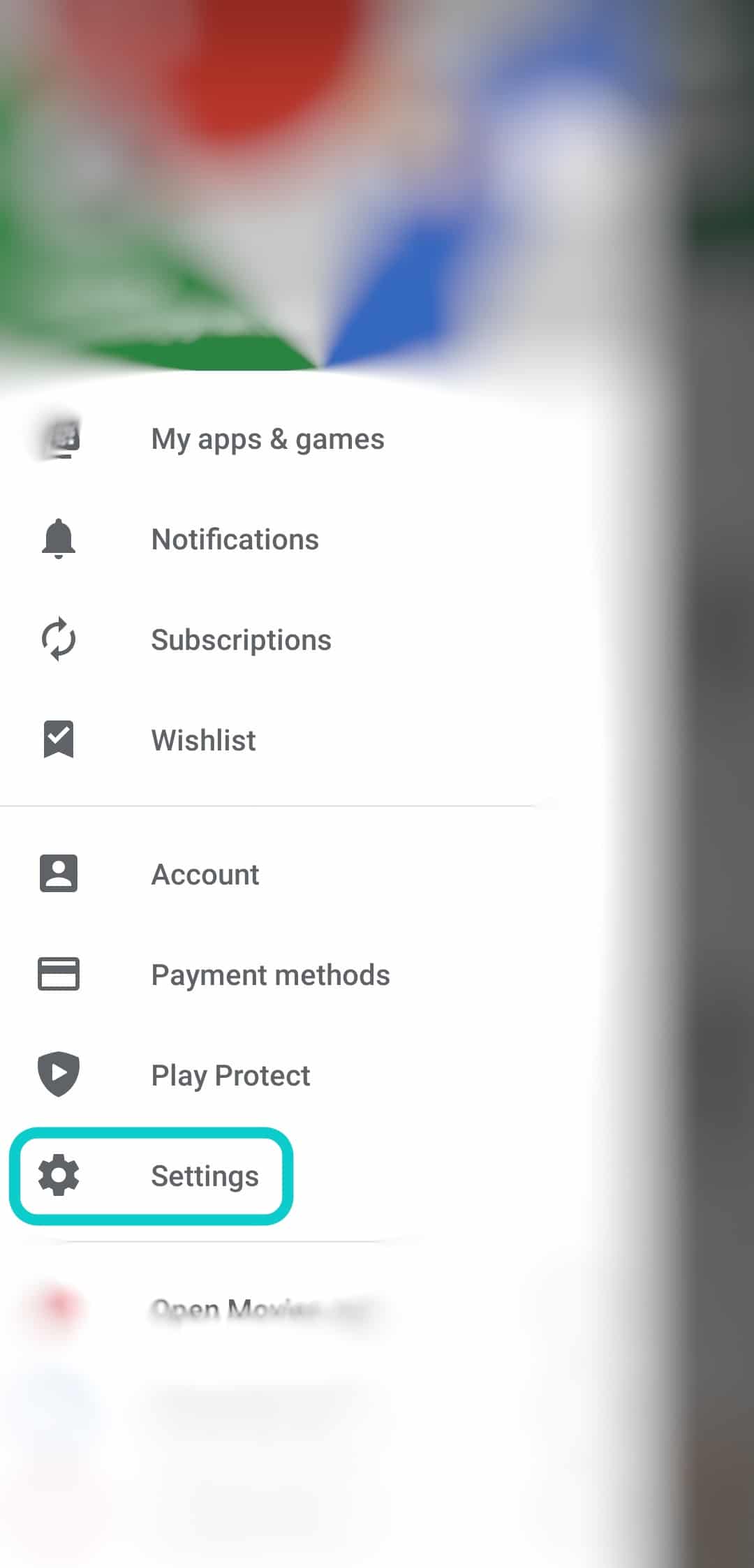Select the Account person icon

pyautogui.click(x=59, y=873)
